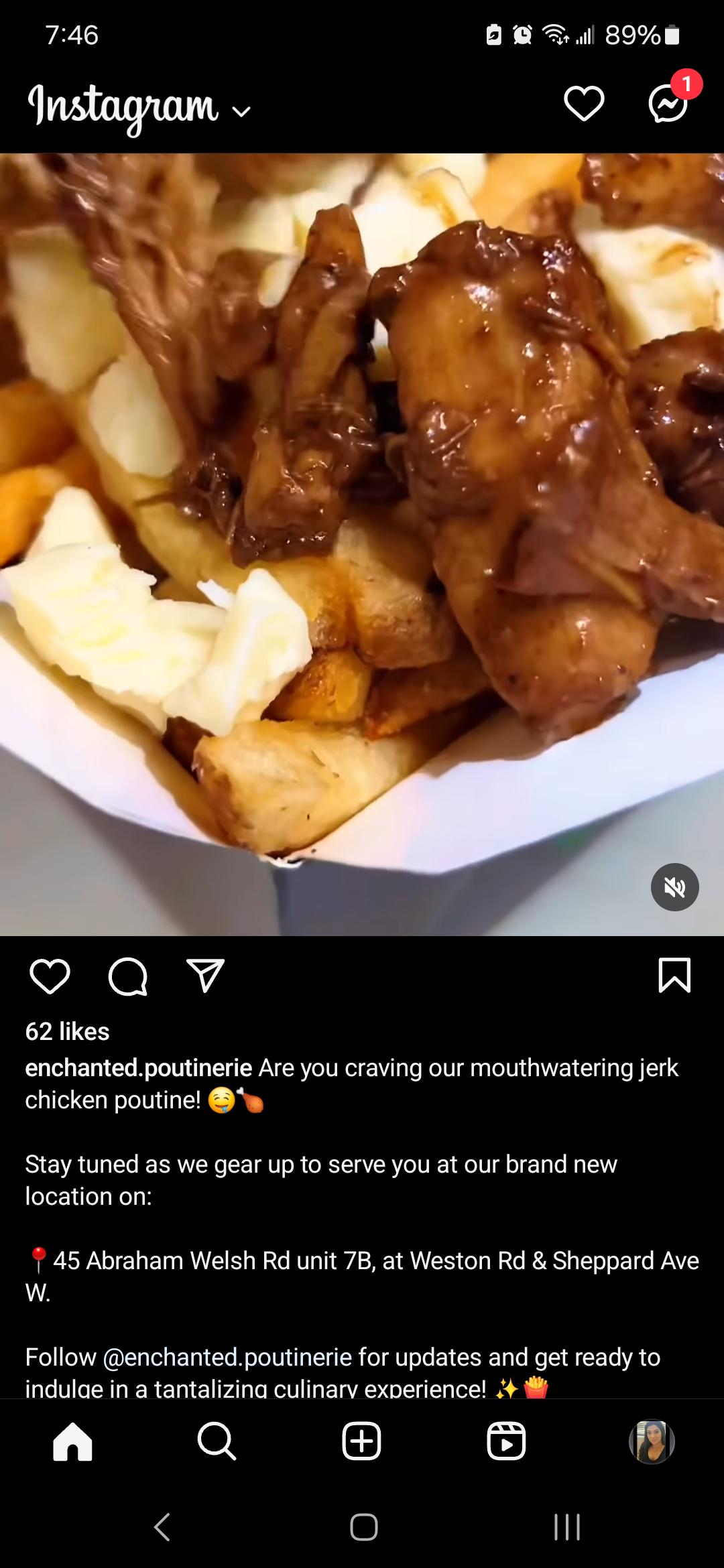Open Messenger direct messages
Screen dimensions: 724x1568
[668, 104]
